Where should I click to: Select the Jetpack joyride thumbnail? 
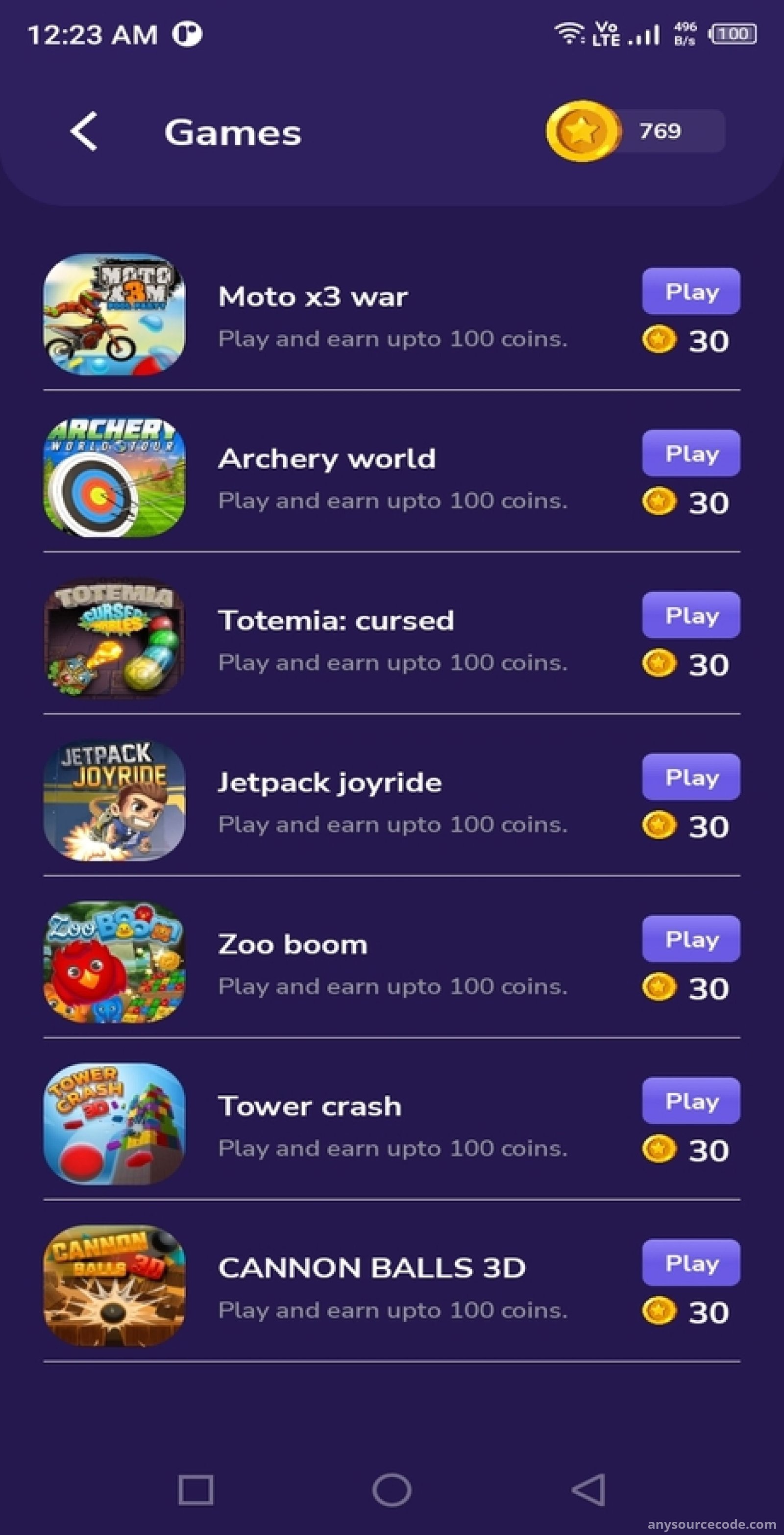[114, 800]
